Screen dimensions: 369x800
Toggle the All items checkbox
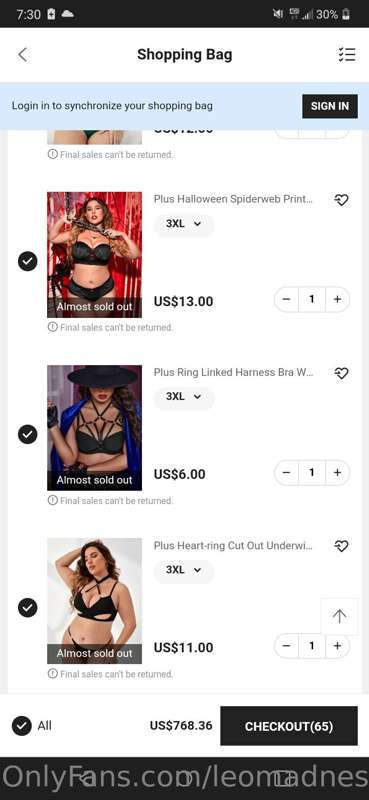click(22, 726)
